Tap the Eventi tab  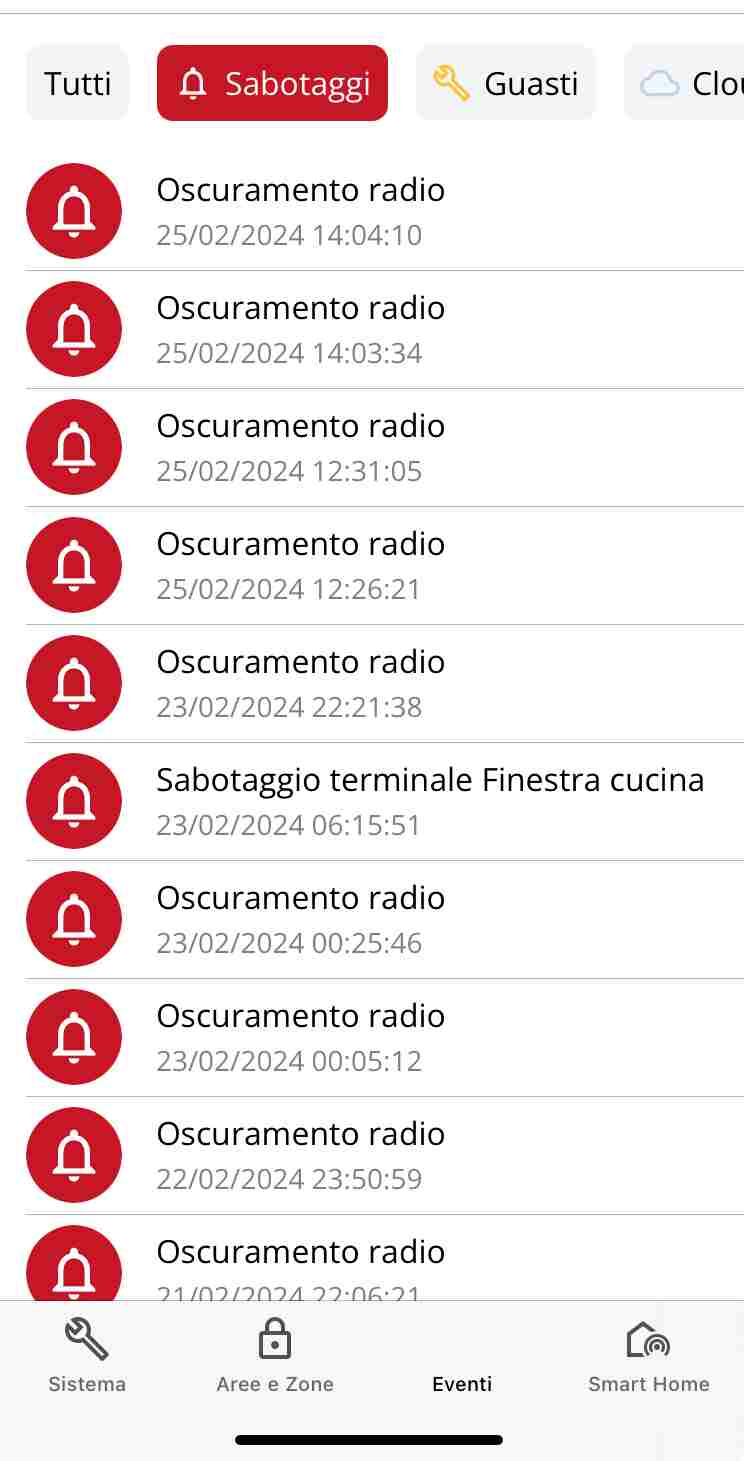pos(462,1356)
